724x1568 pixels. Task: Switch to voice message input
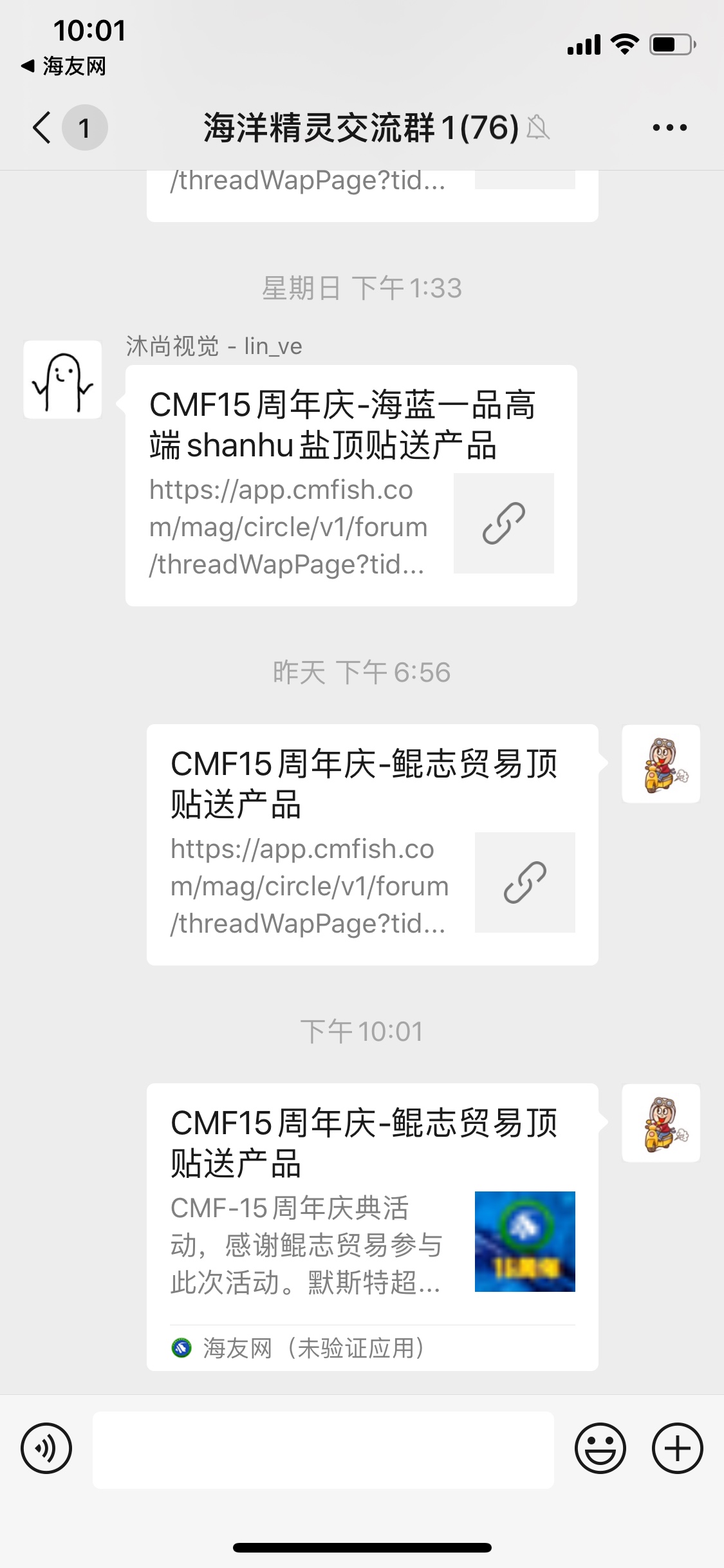click(x=46, y=1449)
